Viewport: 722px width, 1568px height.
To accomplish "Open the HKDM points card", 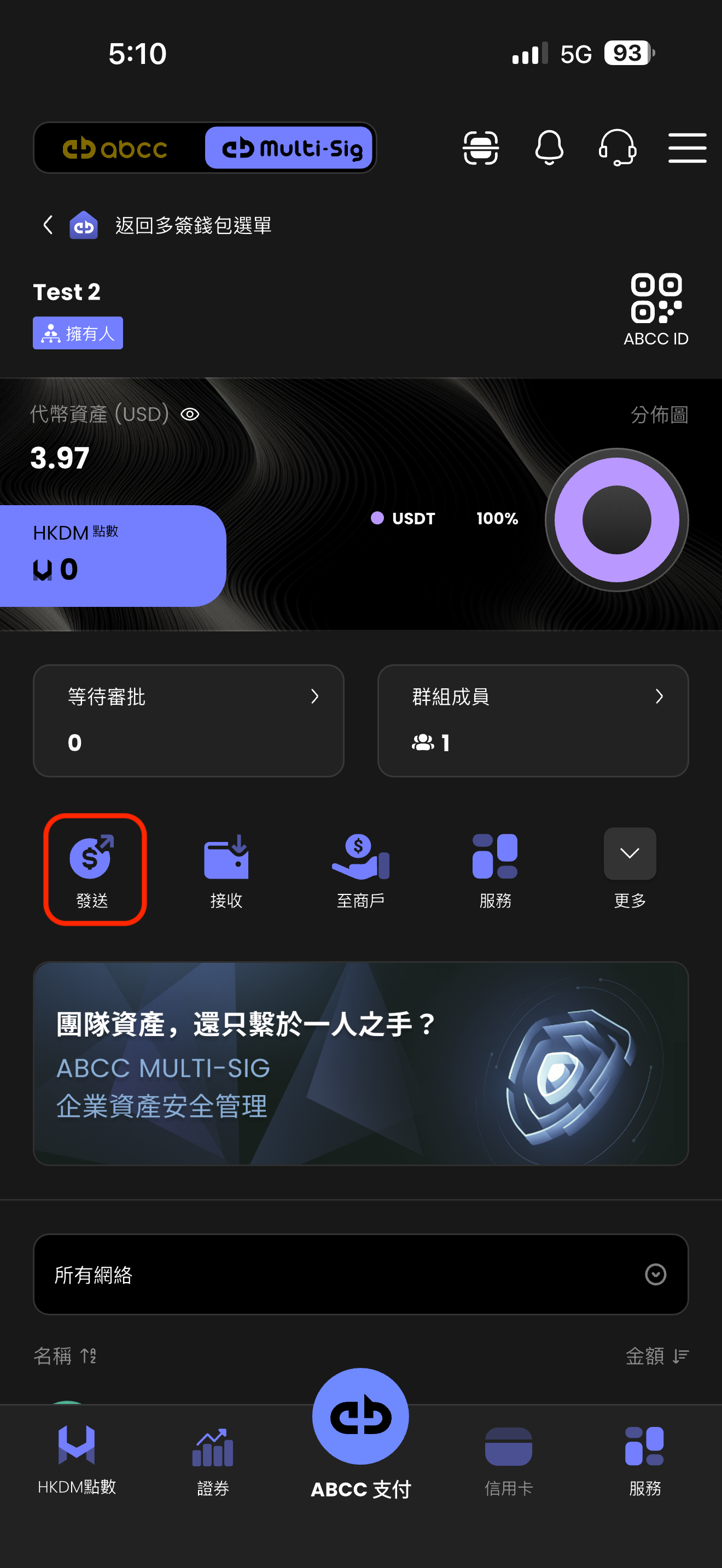I will pyautogui.click(x=113, y=555).
